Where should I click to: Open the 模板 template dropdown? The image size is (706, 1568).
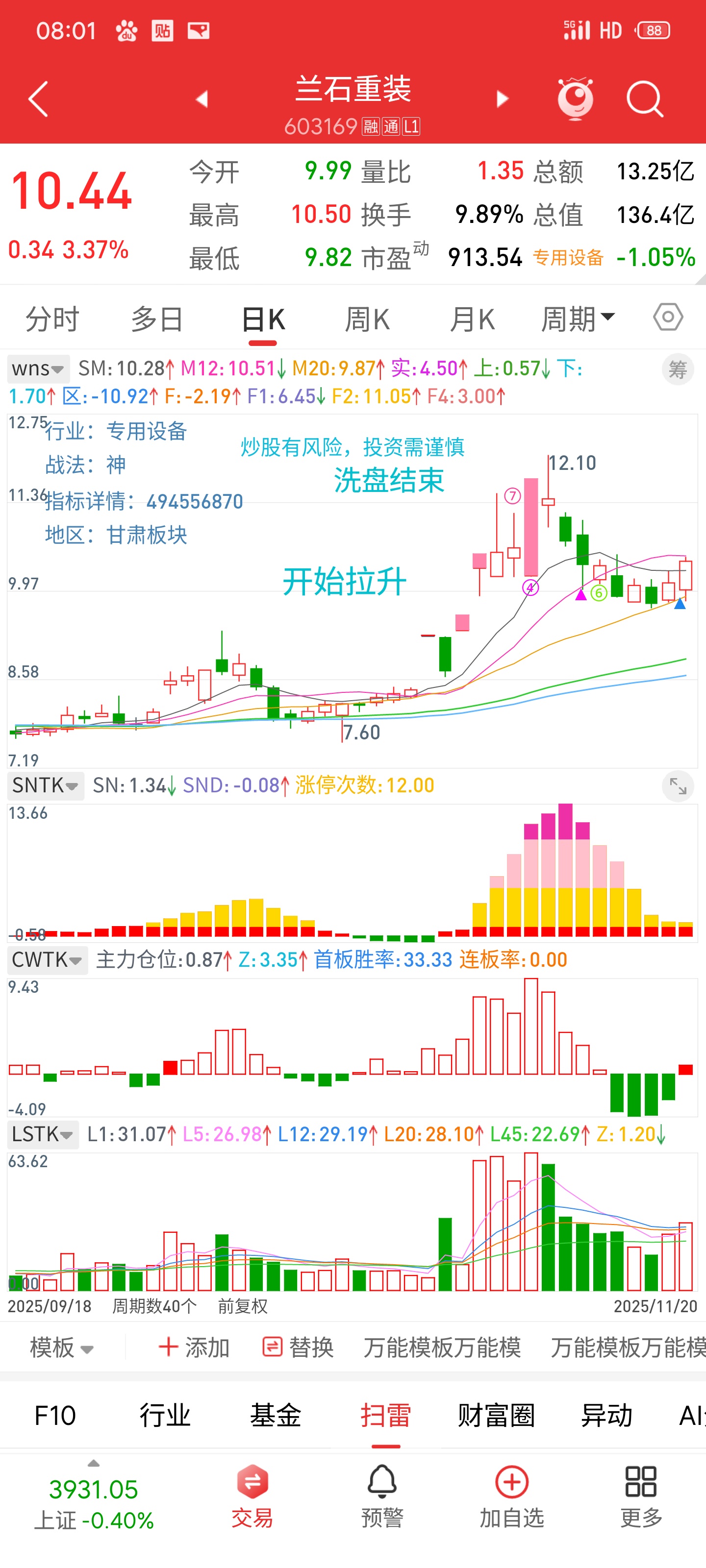click(x=61, y=1347)
